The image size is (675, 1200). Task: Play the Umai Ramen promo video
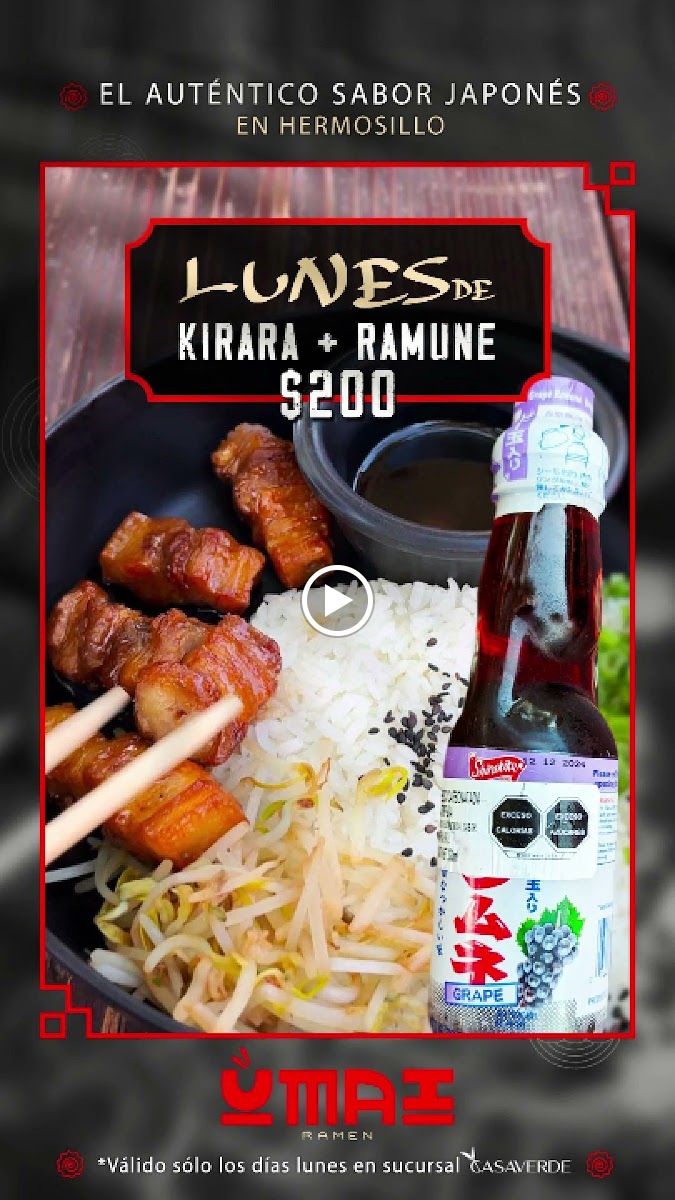coord(337,601)
